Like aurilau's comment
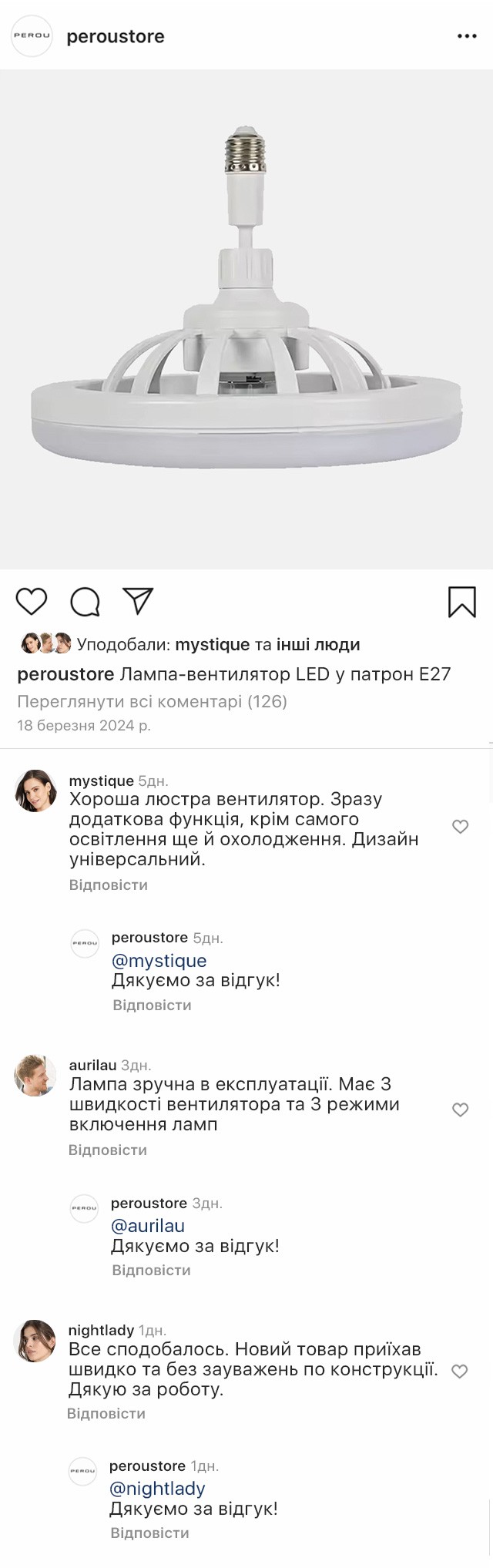Image resolution: width=493 pixels, height=1568 pixels. tap(460, 1110)
